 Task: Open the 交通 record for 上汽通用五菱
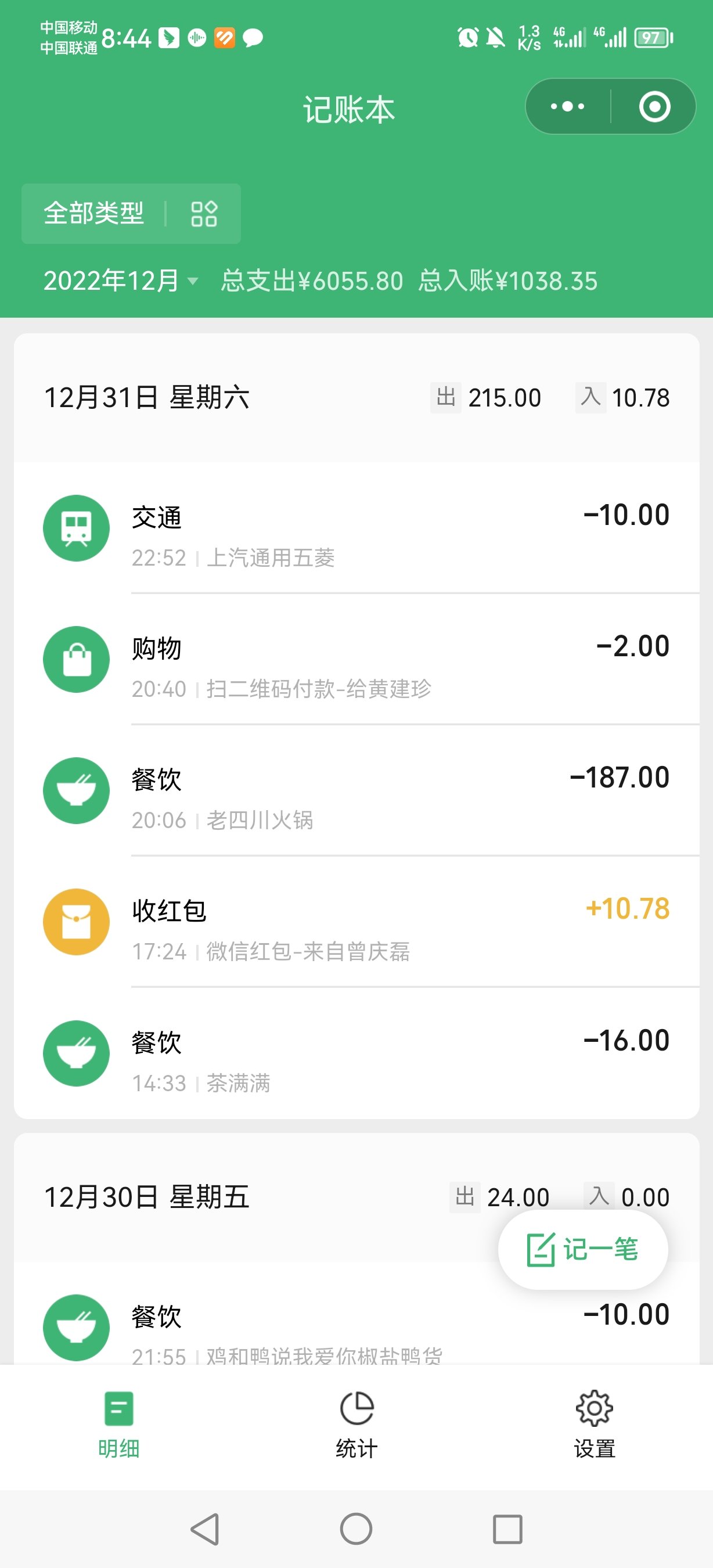[356, 528]
